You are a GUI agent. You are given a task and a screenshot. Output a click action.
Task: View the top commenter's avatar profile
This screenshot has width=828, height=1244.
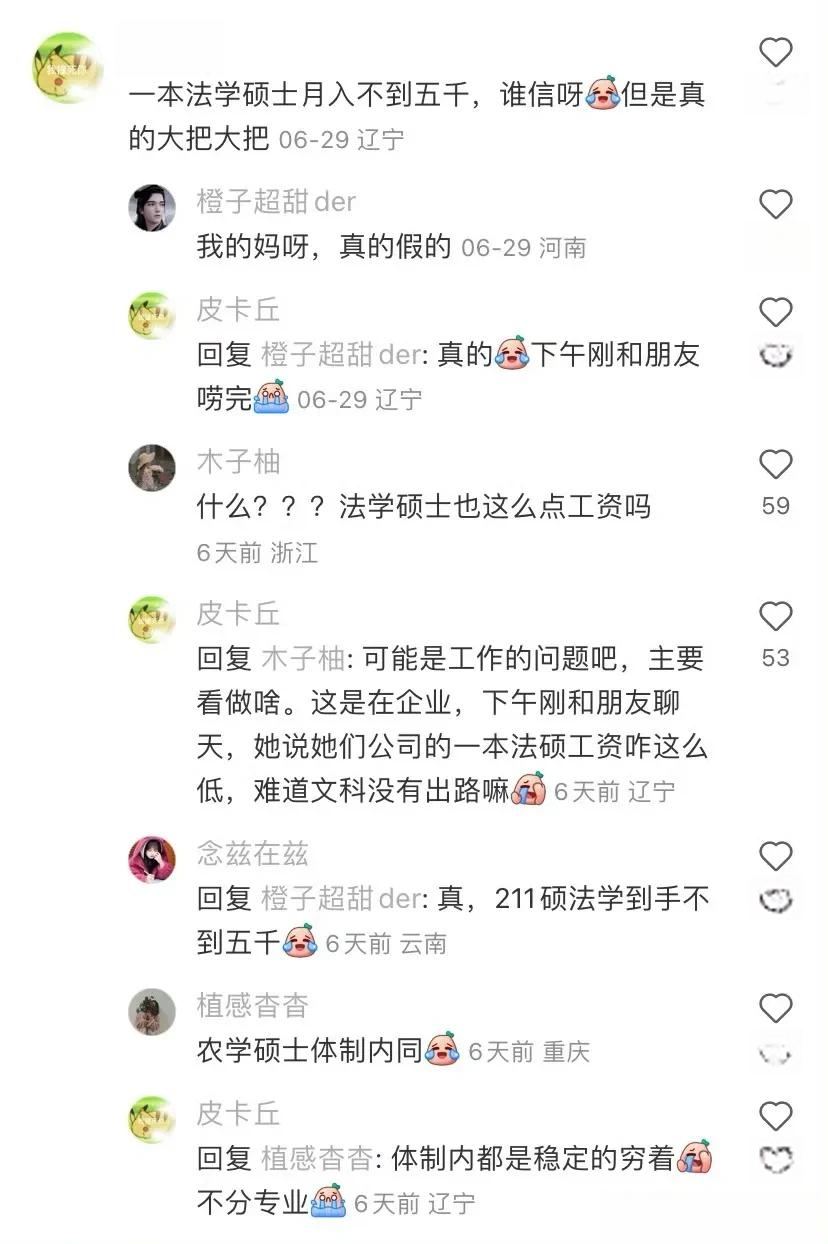67,67
